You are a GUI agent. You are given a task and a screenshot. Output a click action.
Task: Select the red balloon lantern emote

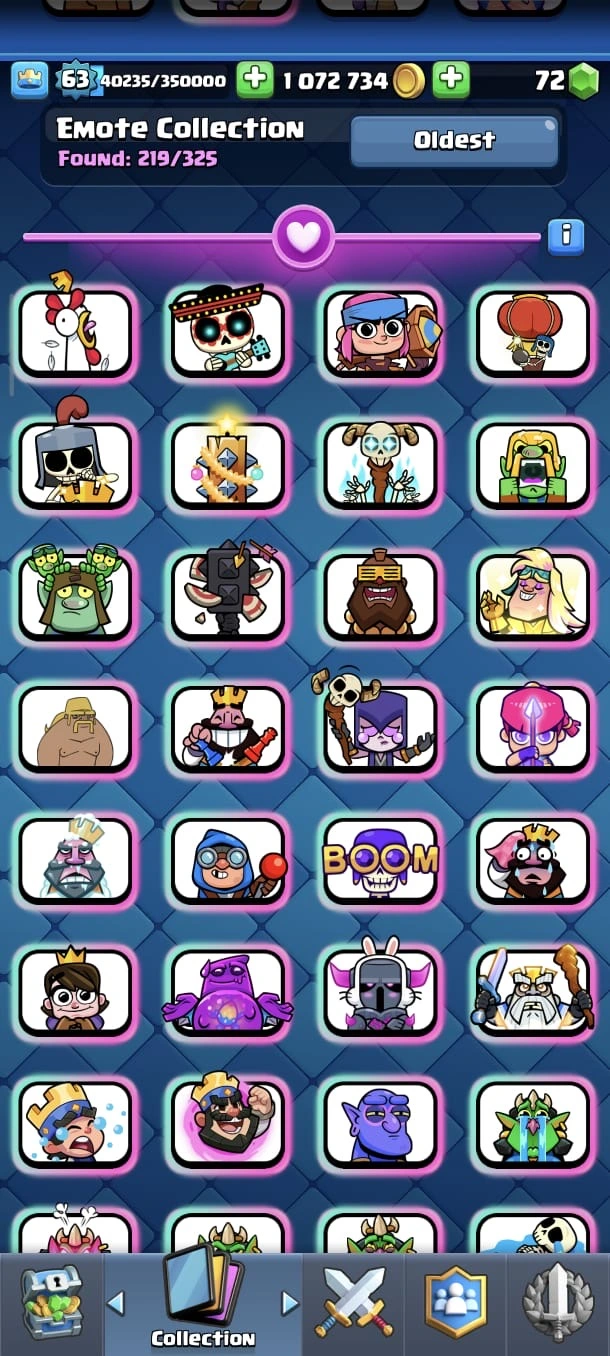(533, 333)
